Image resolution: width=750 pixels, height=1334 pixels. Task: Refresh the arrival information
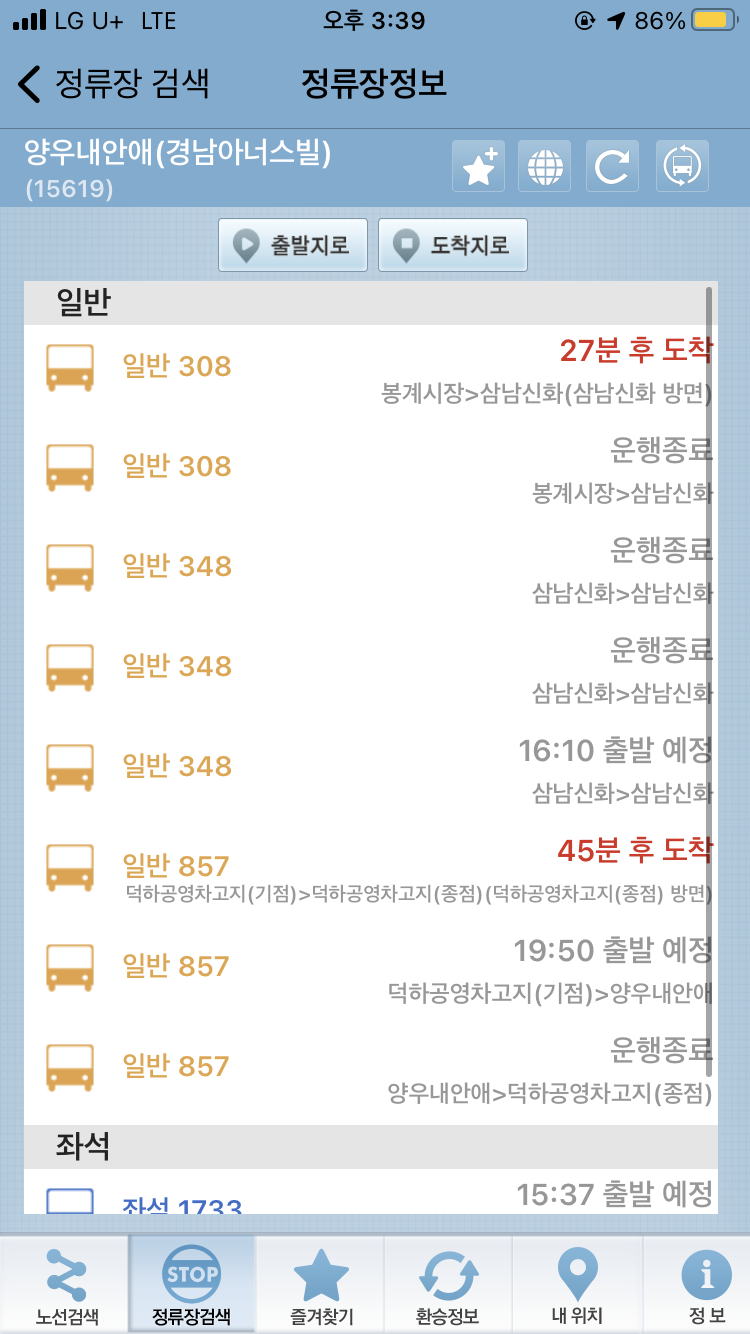[x=612, y=166]
